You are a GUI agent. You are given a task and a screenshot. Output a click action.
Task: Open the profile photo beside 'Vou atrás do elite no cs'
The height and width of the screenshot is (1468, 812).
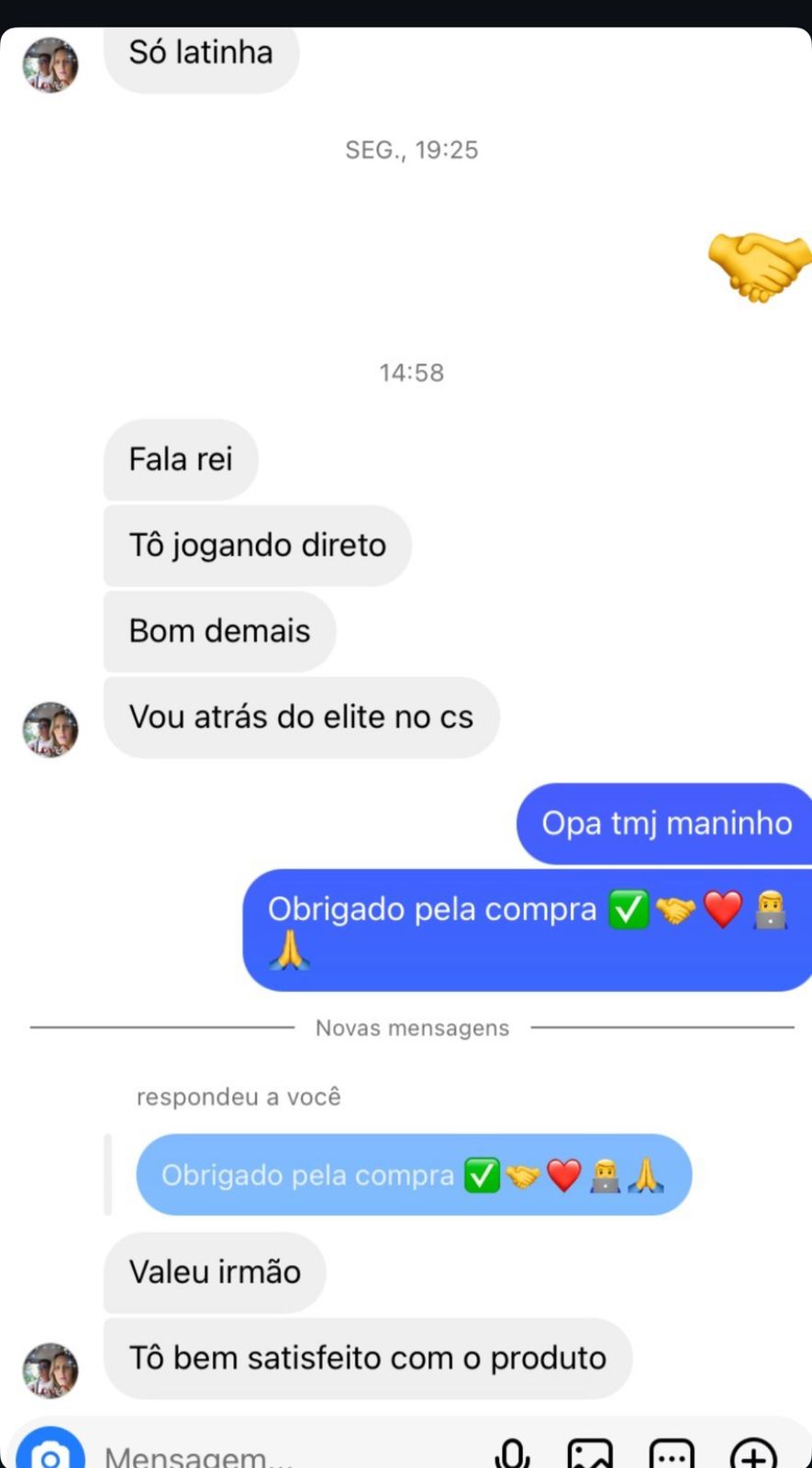[50, 729]
